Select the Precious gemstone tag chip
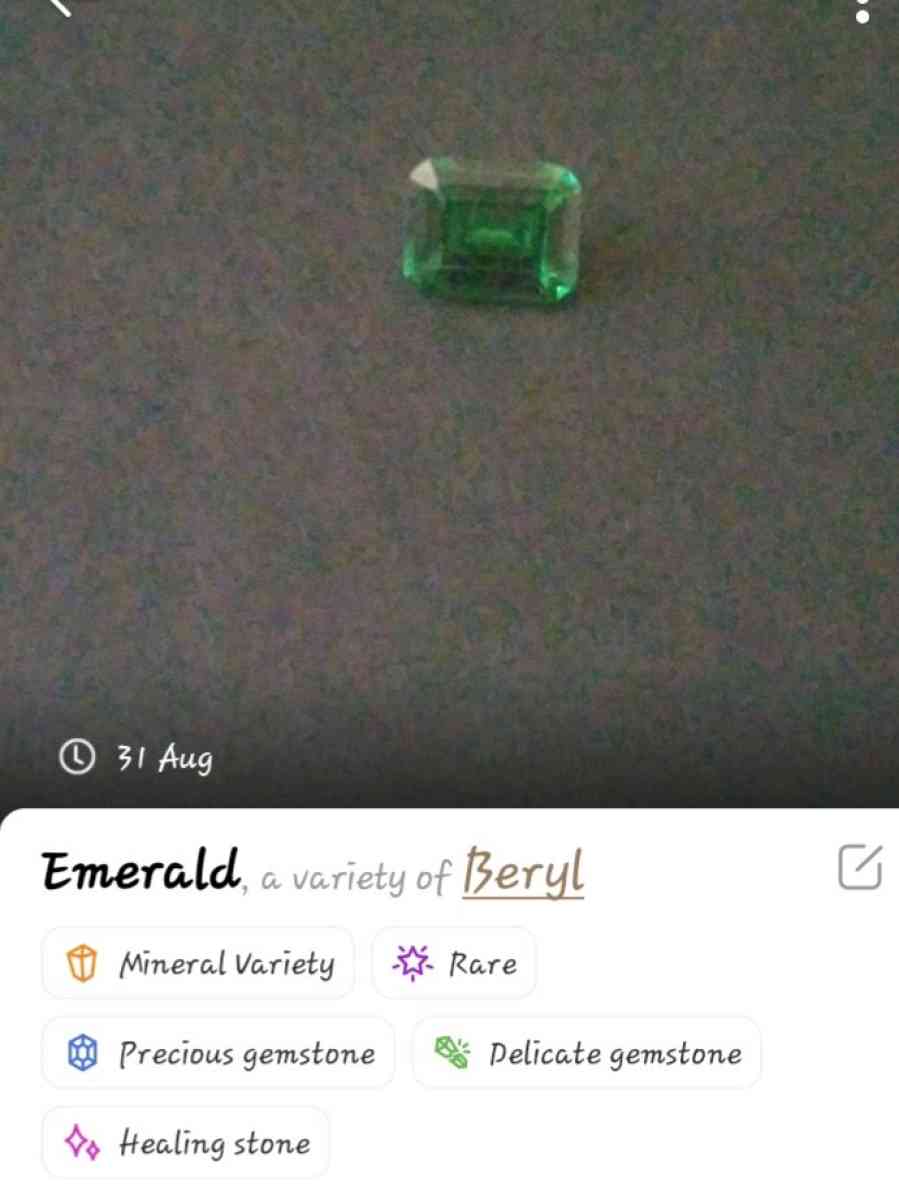899x1200 pixels. (217, 1052)
